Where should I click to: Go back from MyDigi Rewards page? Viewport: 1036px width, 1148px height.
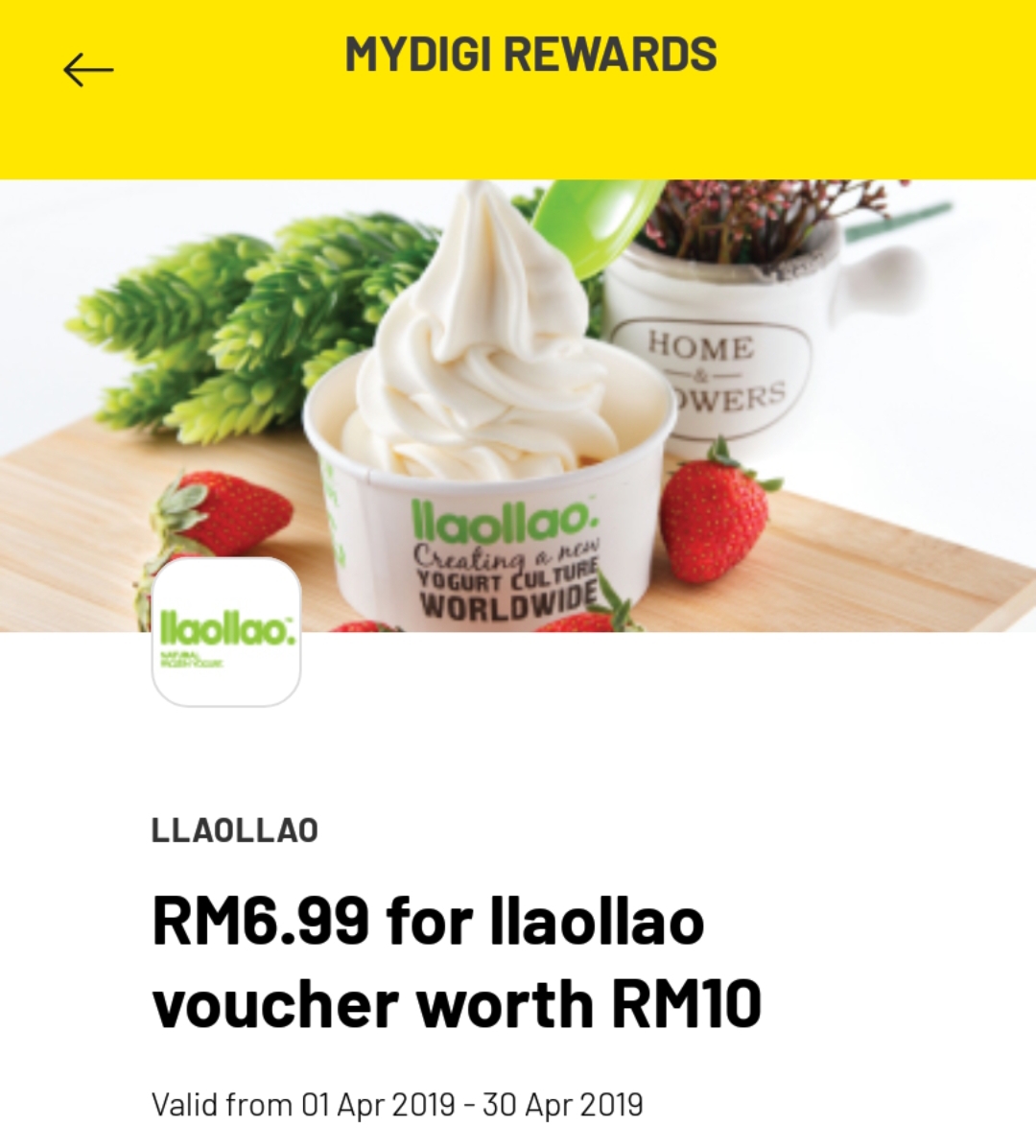click(x=88, y=70)
